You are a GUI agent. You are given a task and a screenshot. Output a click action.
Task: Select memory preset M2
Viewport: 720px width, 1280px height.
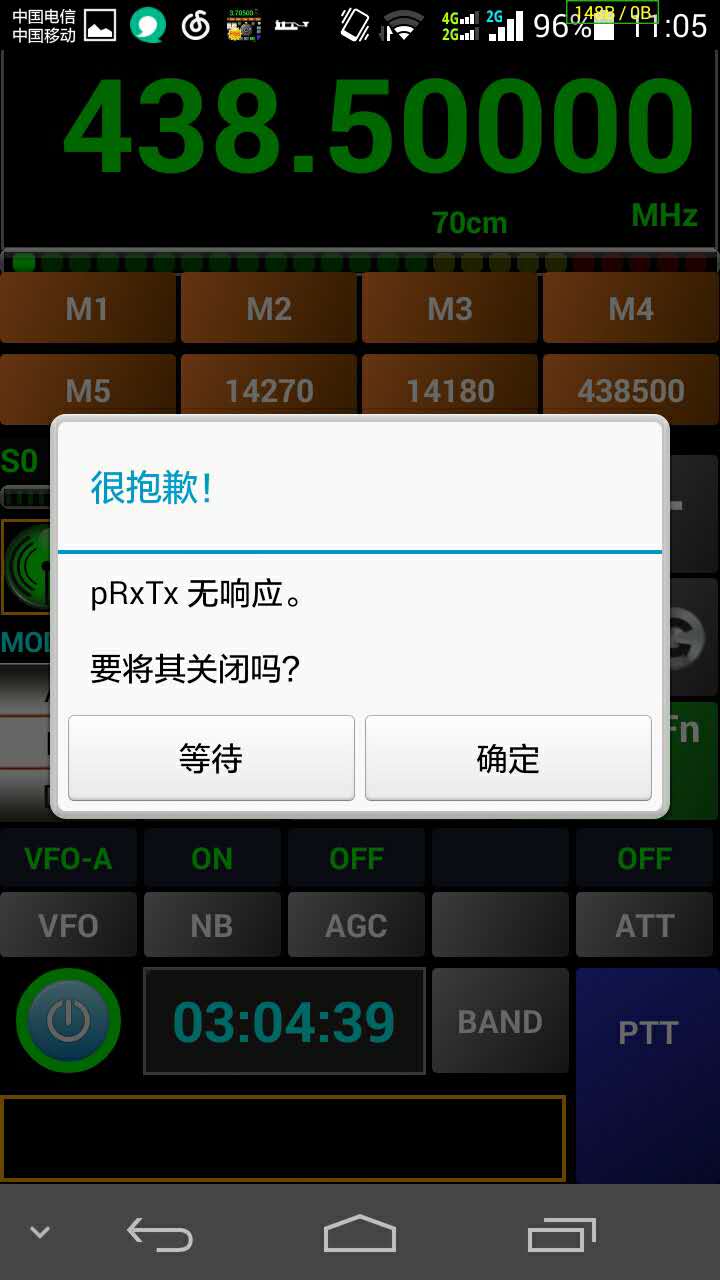(x=269, y=309)
